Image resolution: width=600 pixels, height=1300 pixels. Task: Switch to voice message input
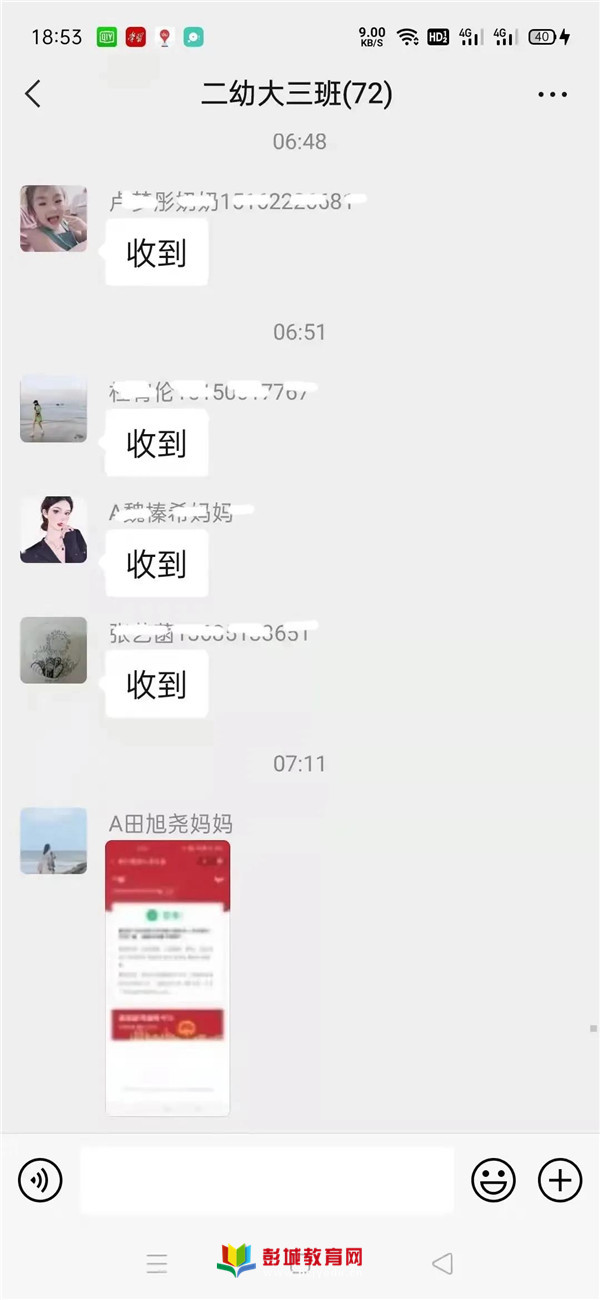(40, 1181)
